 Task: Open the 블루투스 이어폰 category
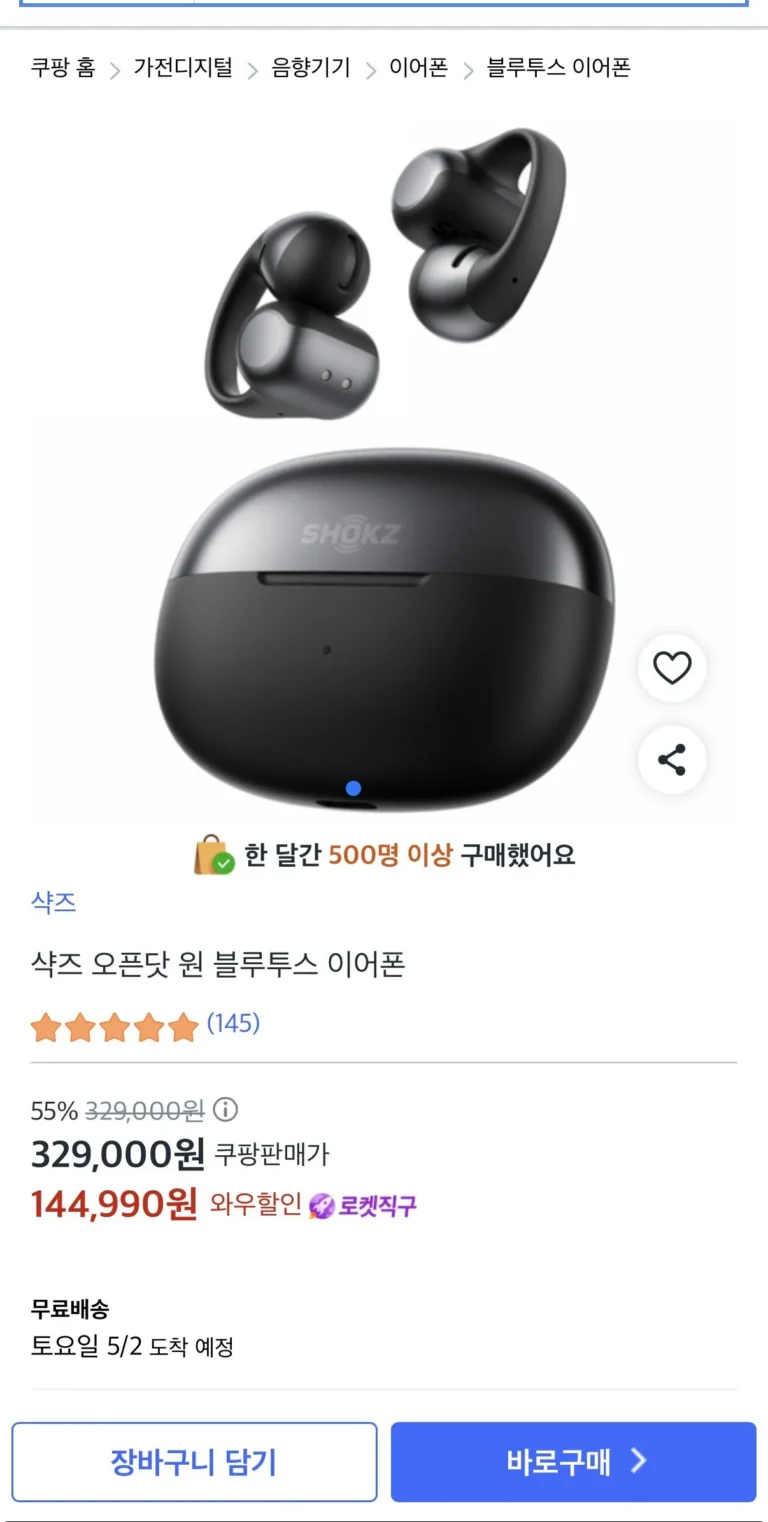[x=558, y=68]
